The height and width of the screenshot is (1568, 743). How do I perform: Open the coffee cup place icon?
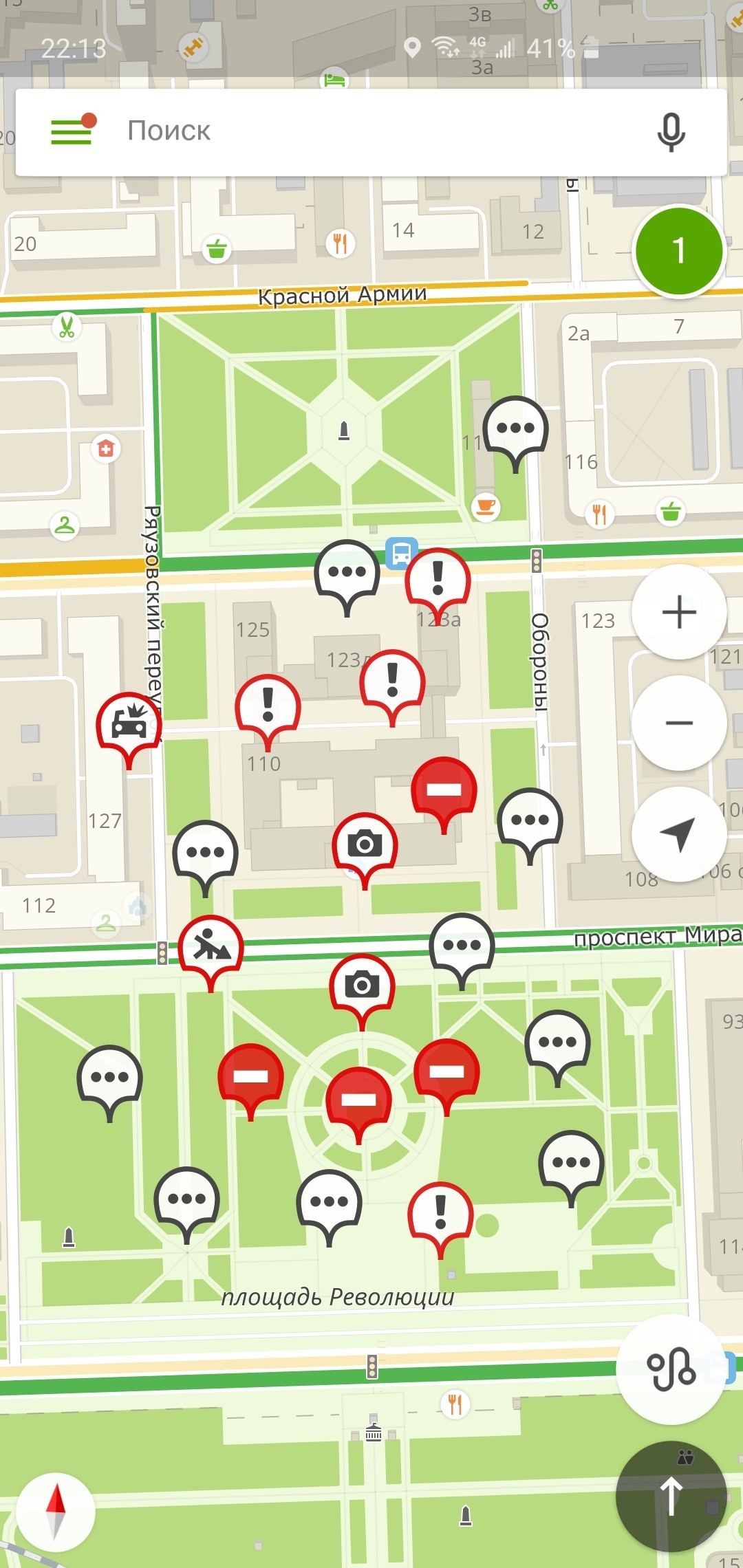point(486,507)
